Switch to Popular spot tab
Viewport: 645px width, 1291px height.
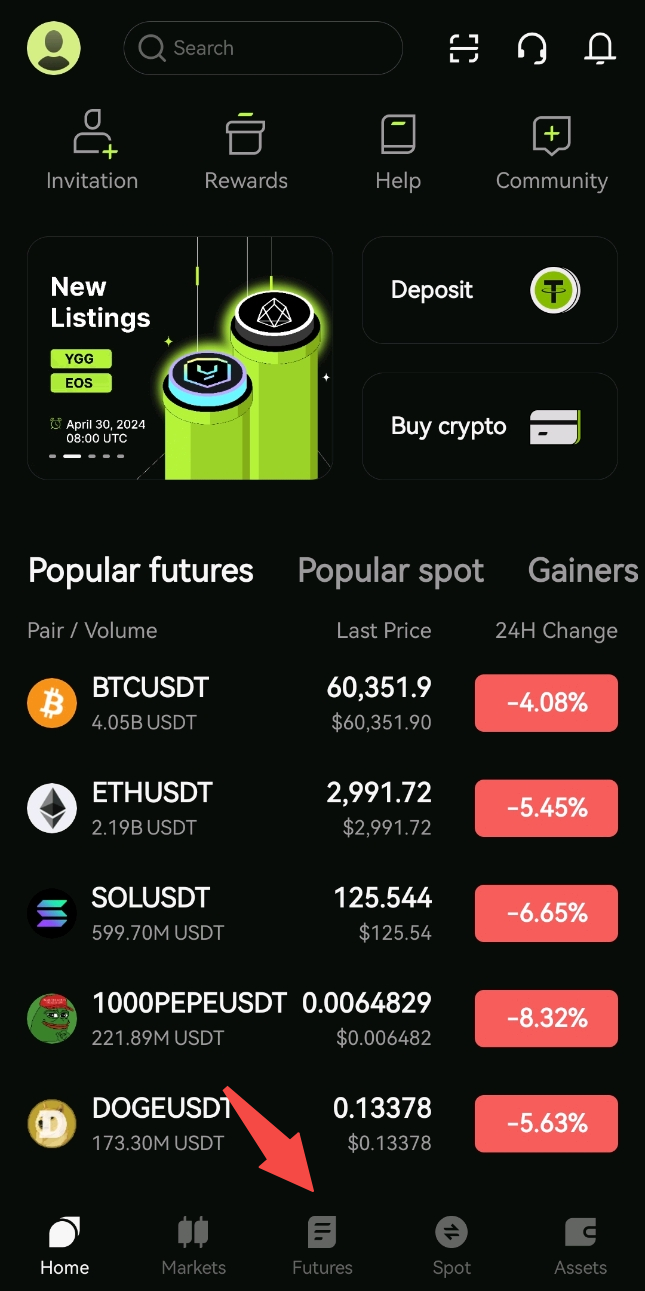click(x=391, y=571)
